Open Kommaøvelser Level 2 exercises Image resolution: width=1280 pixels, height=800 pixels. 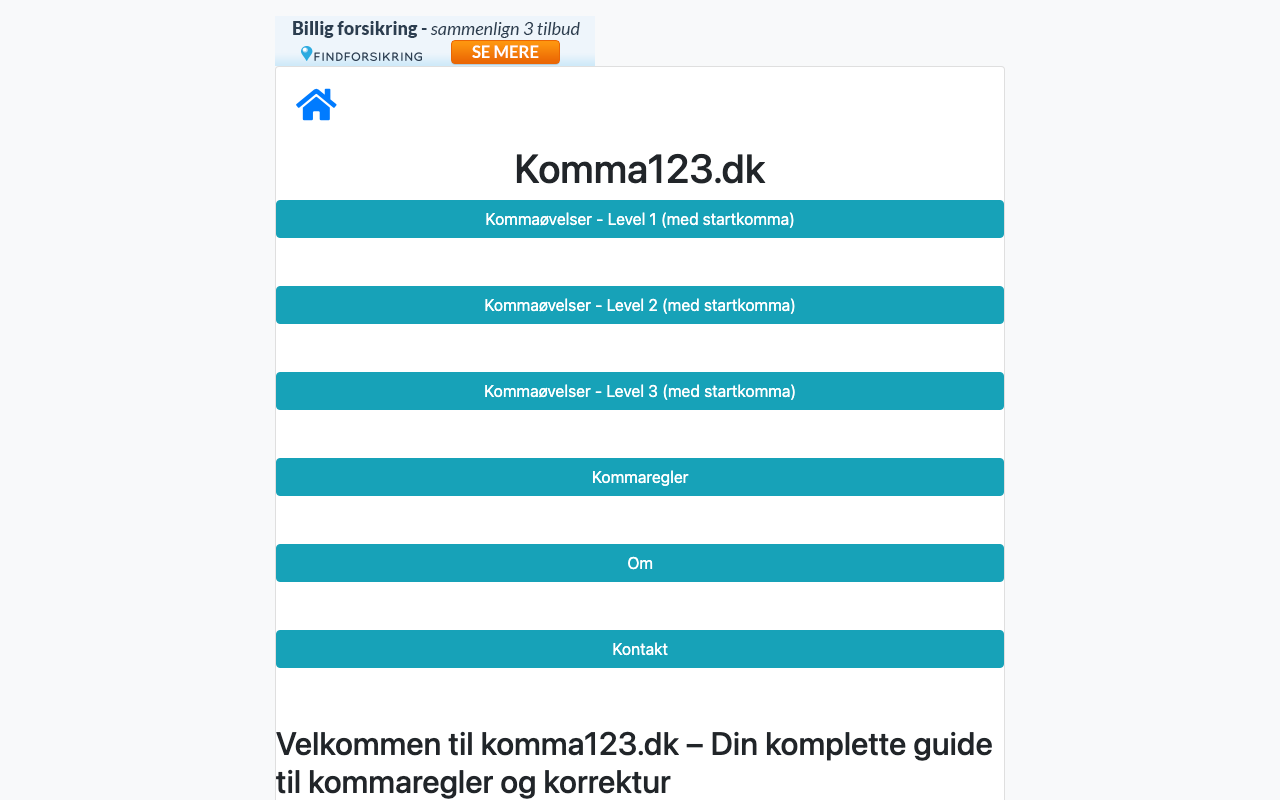tap(640, 305)
